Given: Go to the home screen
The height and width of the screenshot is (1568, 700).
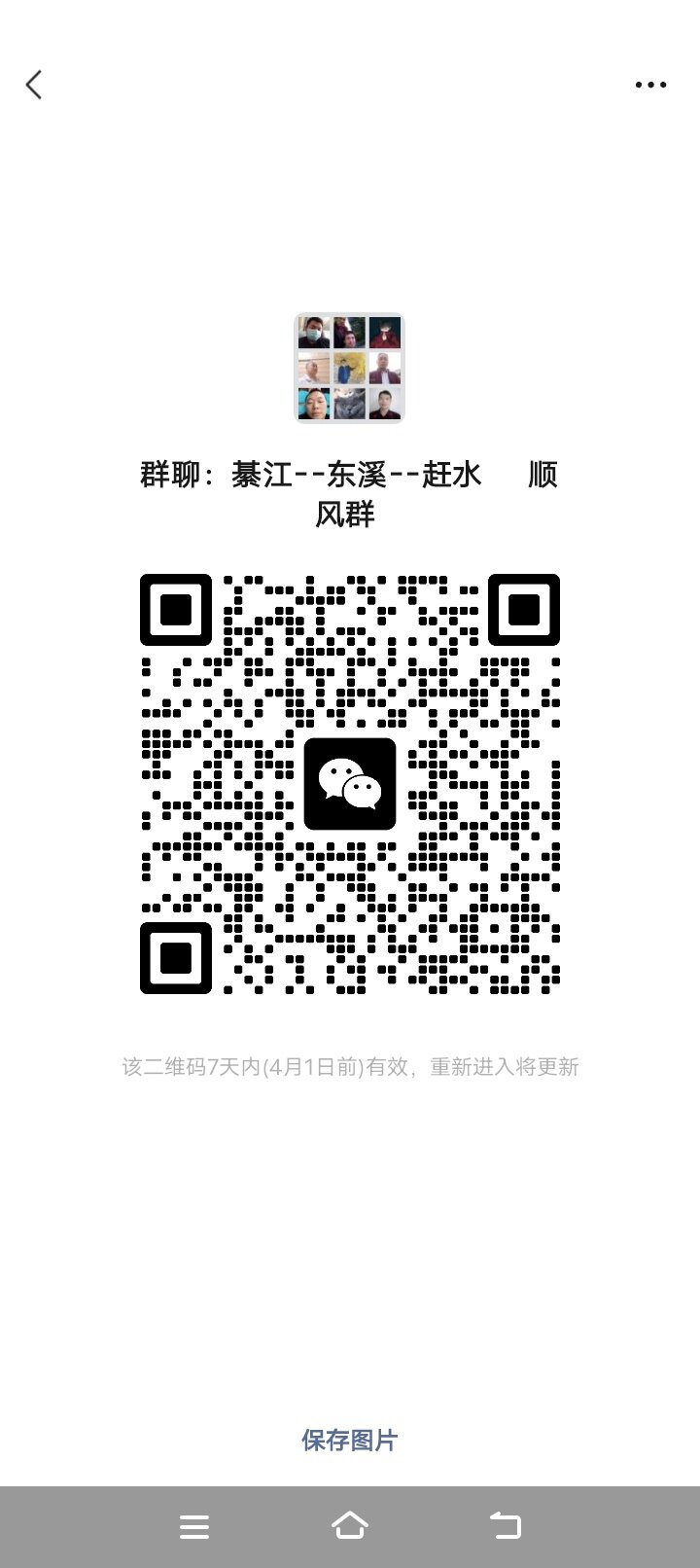Looking at the screenshot, I should click(350, 1525).
